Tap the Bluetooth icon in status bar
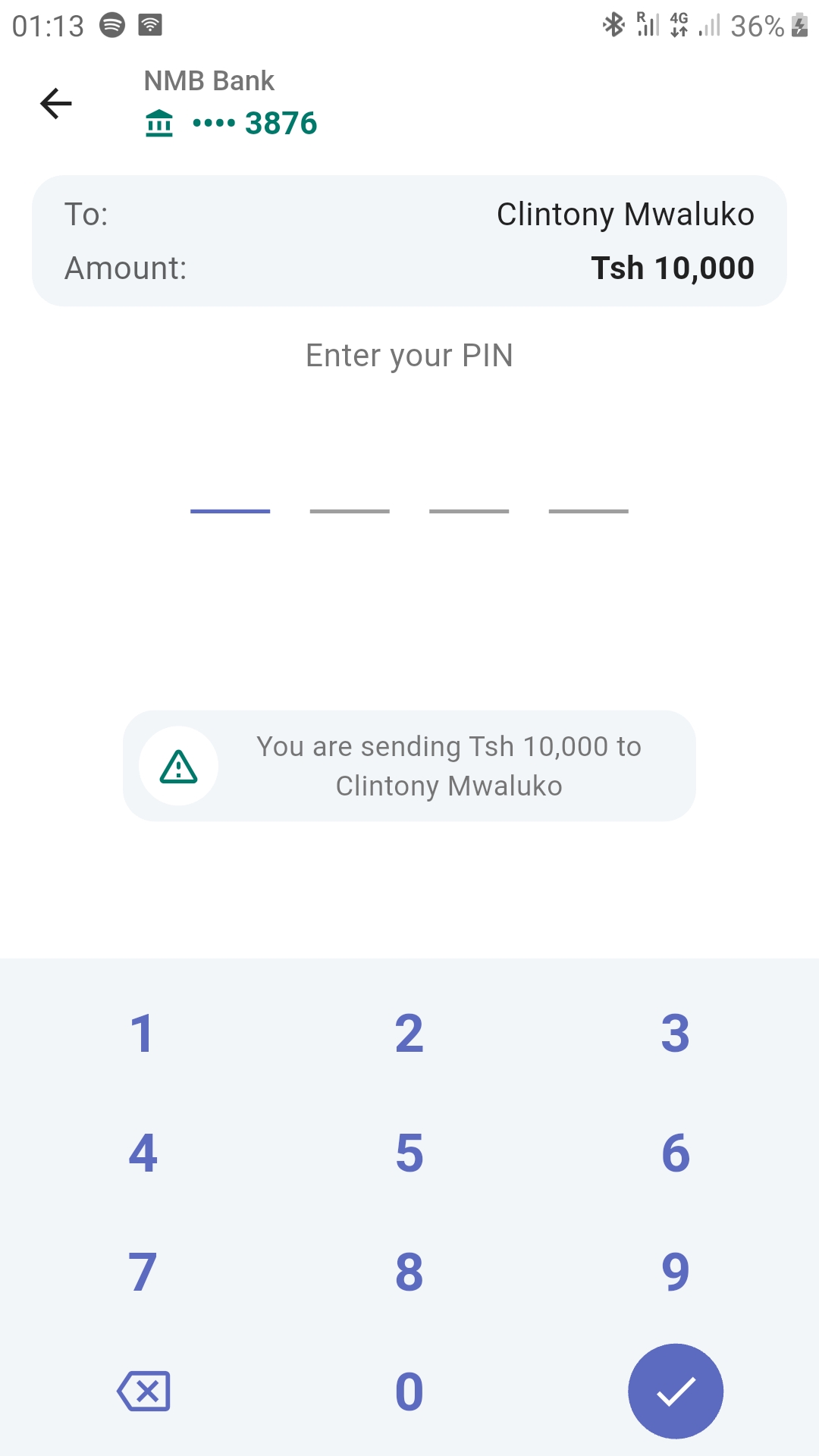Viewport: 819px width, 1456px height. [614, 24]
